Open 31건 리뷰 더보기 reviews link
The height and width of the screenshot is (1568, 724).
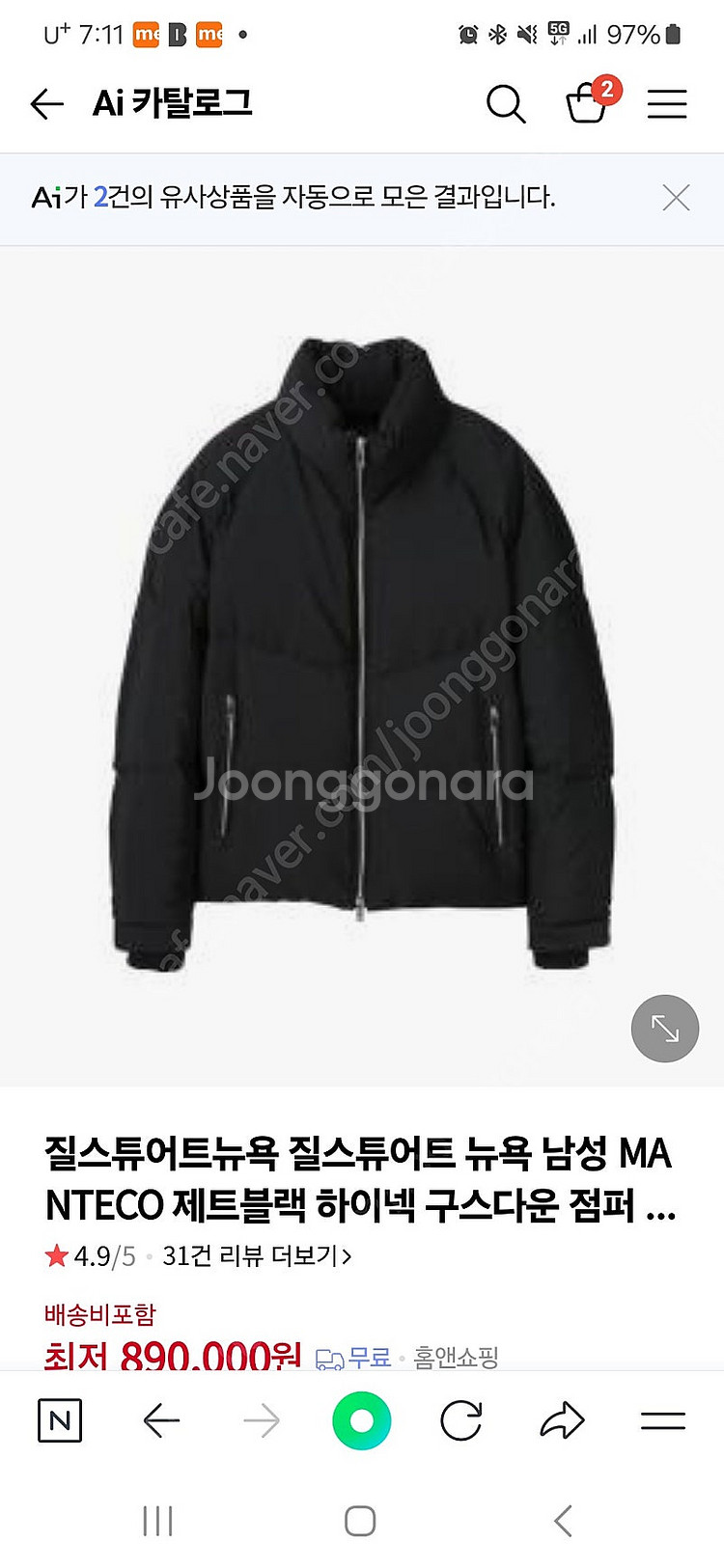257,1255
